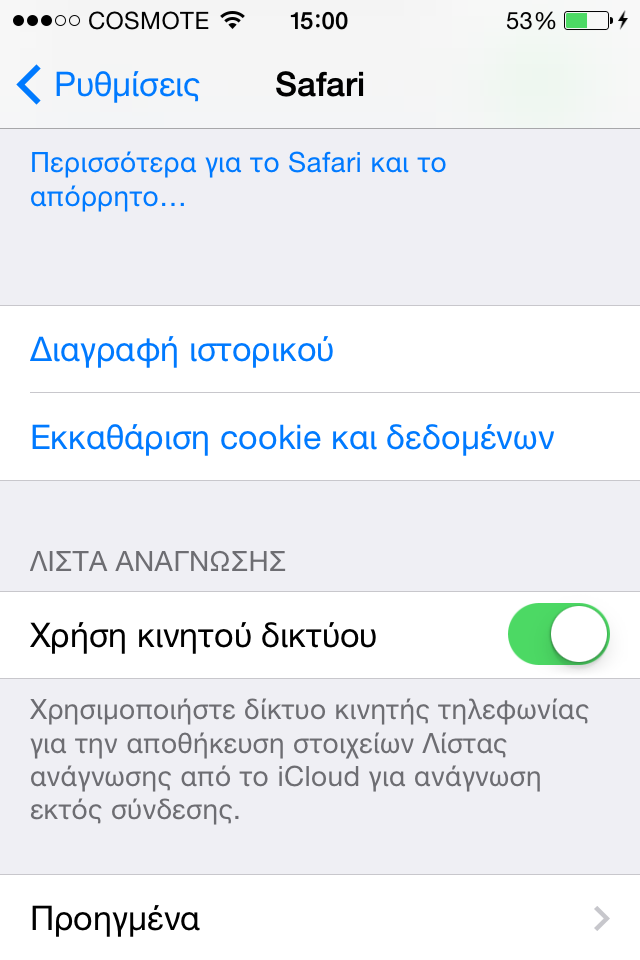Select Εκκαθάριση cookie και δεδομένων
This screenshot has width=640, height=960.
(x=292, y=438)
